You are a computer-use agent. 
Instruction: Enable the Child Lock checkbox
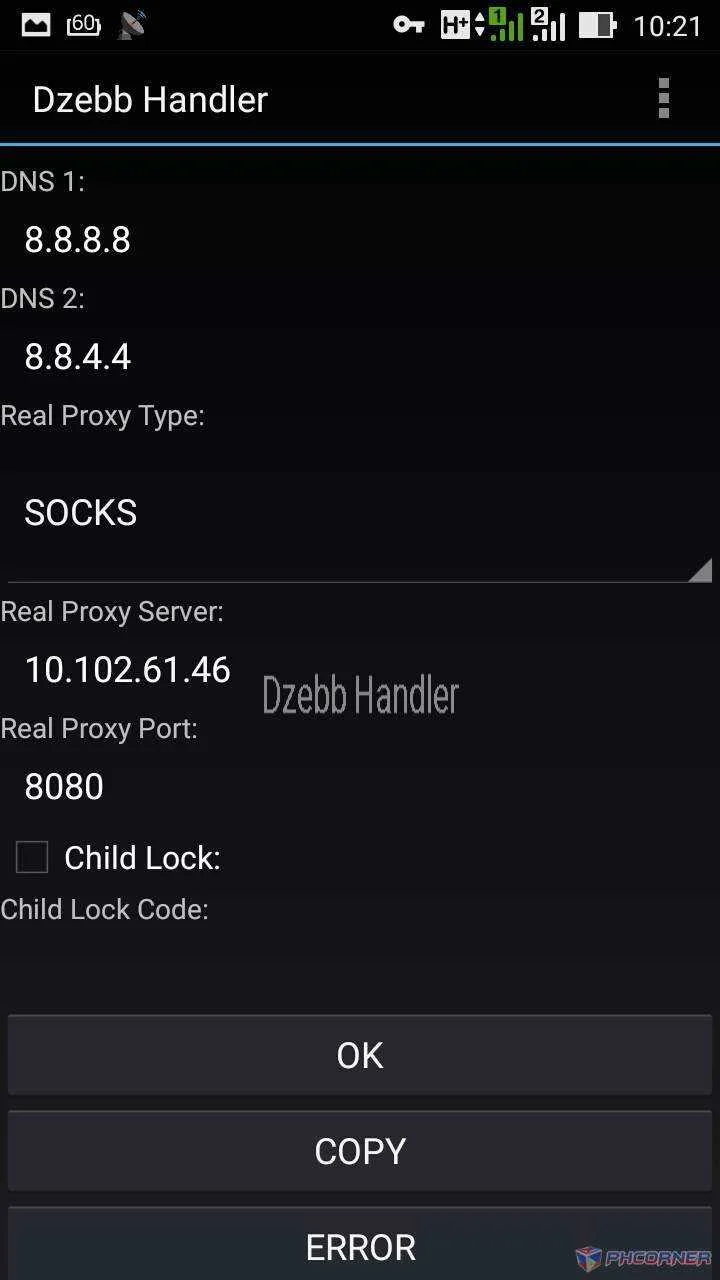point(32,857)
